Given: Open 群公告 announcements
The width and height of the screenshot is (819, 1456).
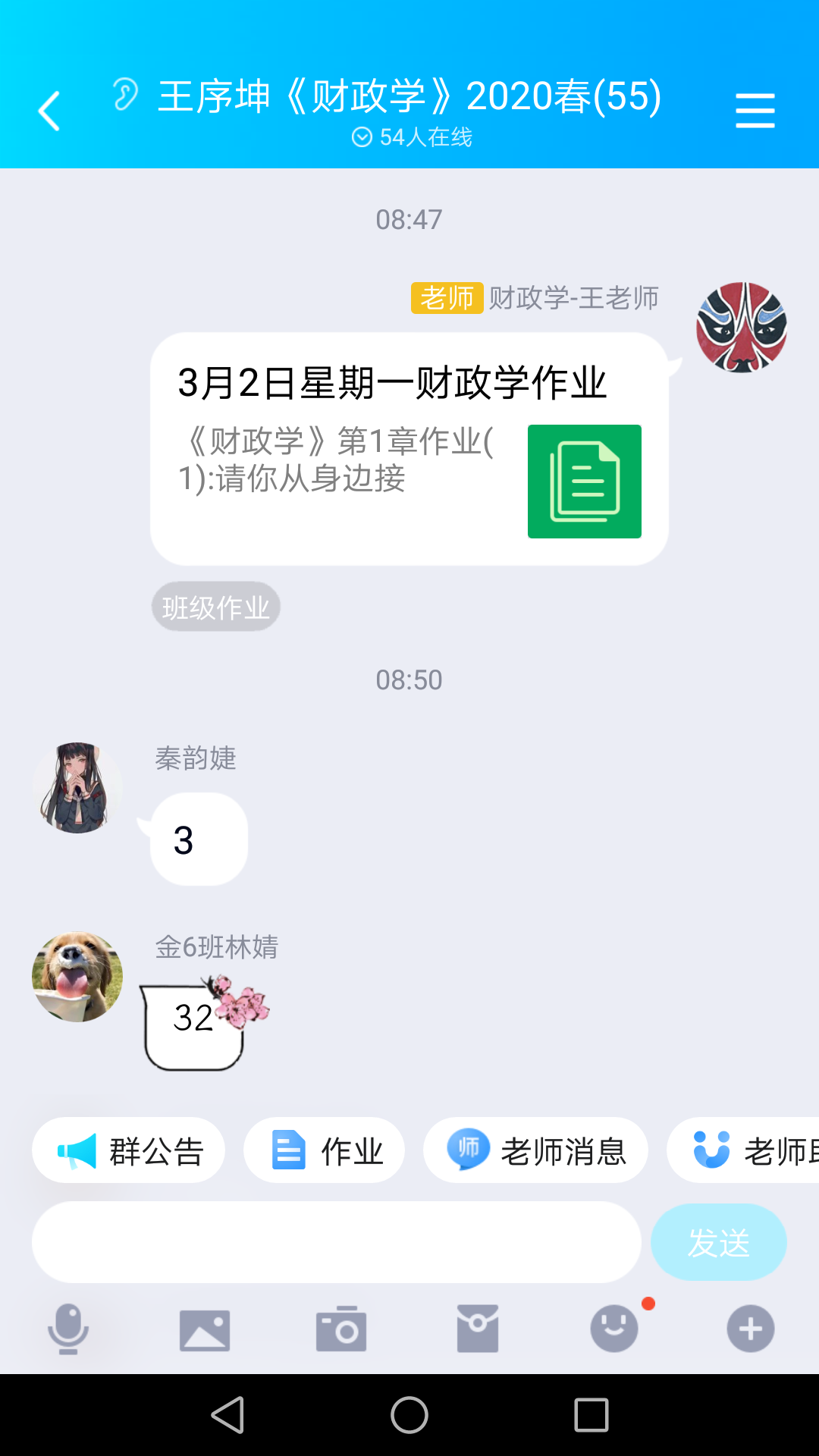Looking at the screenshot, I should pyautogui.click(x=129, y=1150).
